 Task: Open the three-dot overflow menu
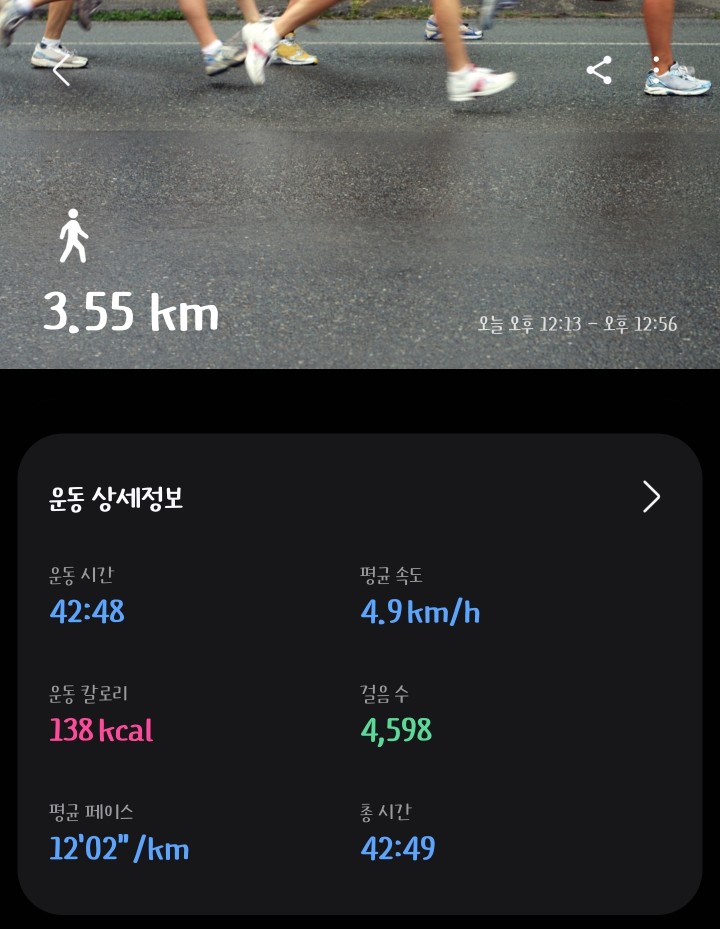tap(655, 69)
